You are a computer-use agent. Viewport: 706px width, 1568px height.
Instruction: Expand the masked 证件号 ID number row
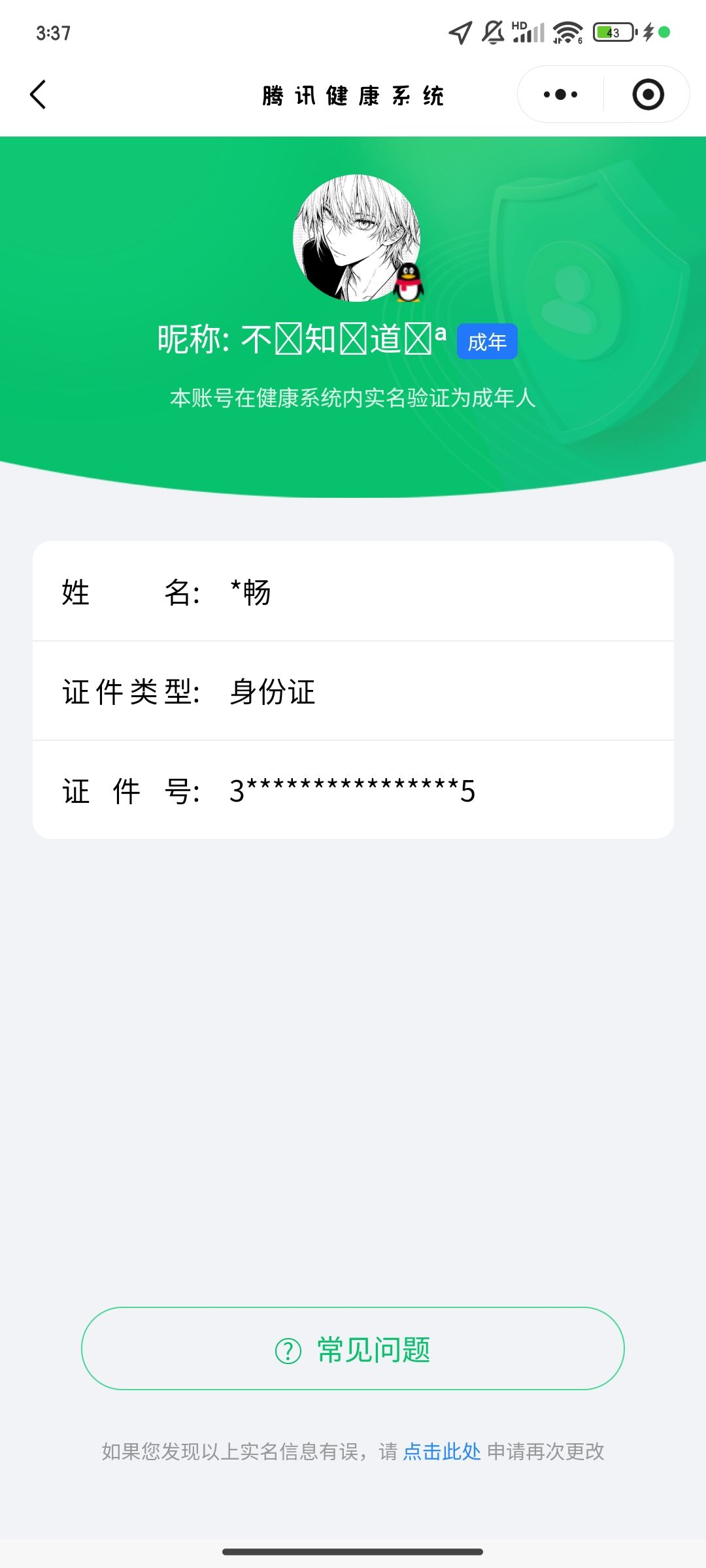(x=353, y=791)
